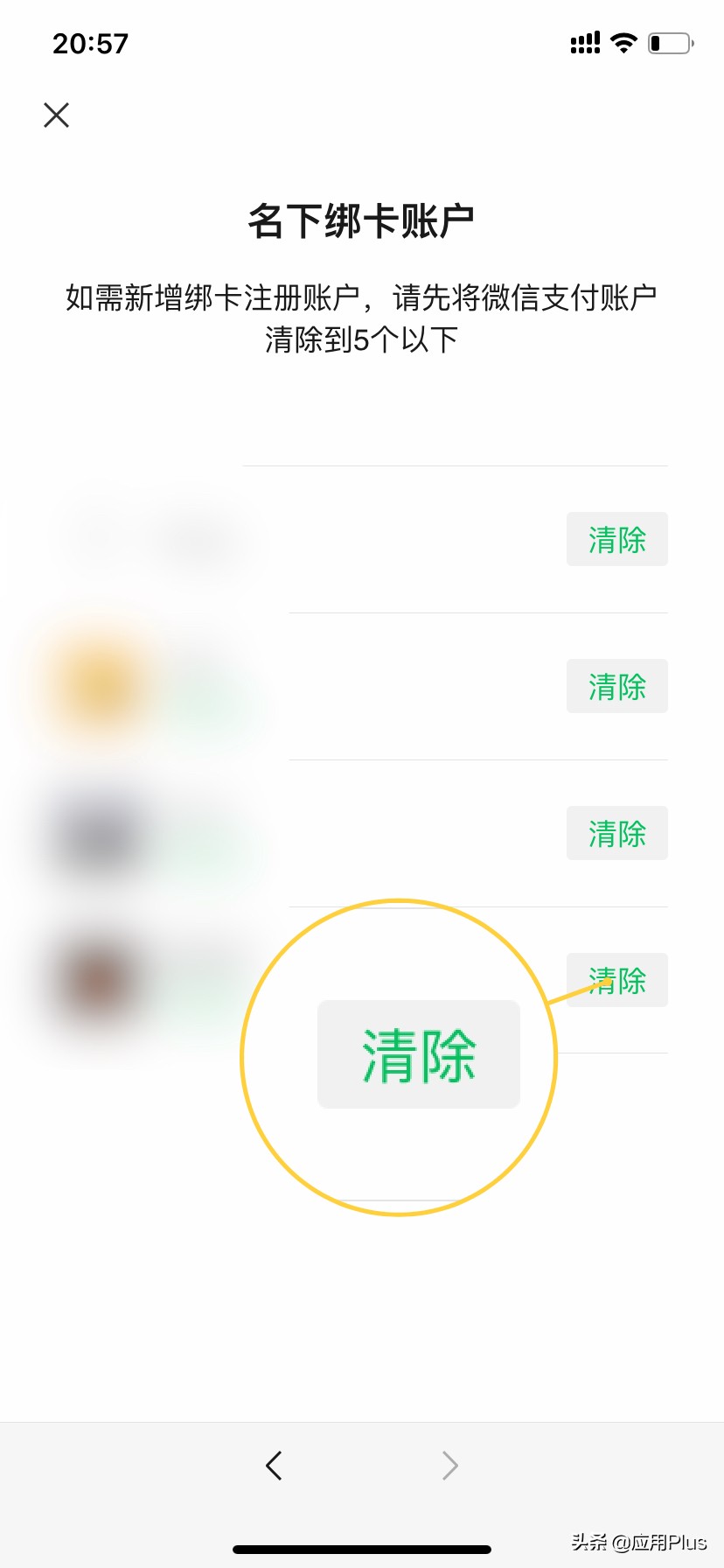Tap the X close icon at top left
The height and width of the screenshot is (1568, 724).
pyautogui.click(x=56, y=115)
